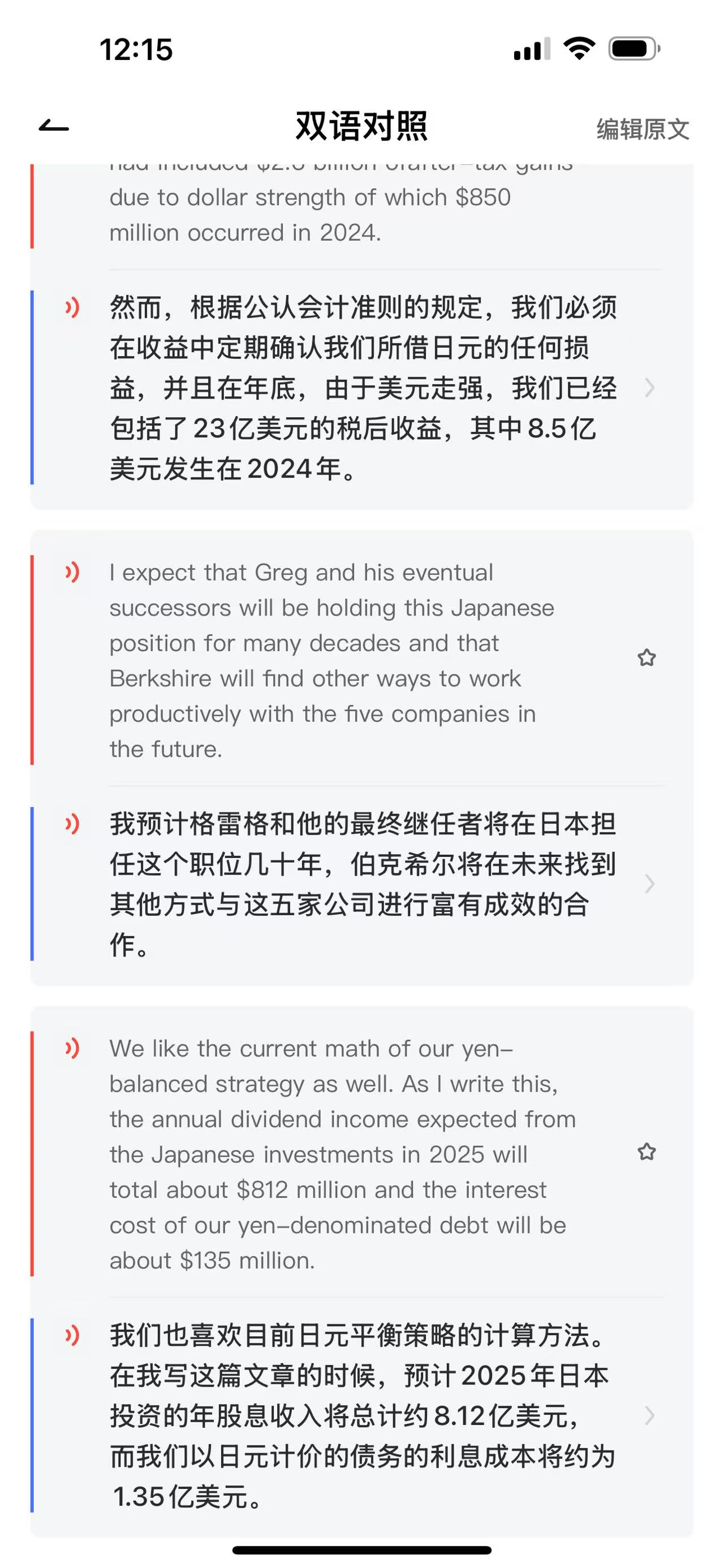This screenshot has width=724, height=1568.
Task: Go back using the top-left arrow
Action: click(x=54, y=126)
